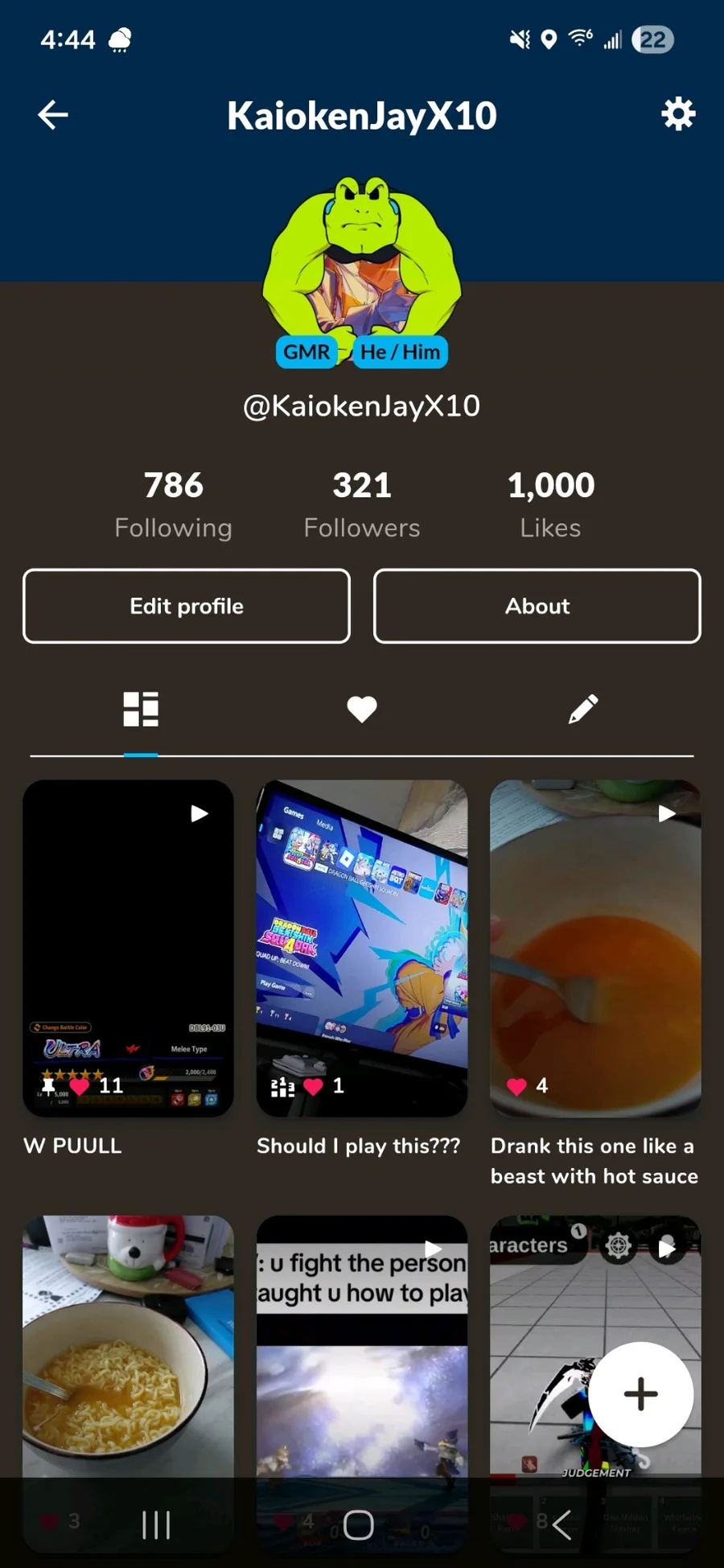Image resolution: width=724 pixels, height=1568 pixels.
Task: Create a new post with plus button
Action: (x=641, y=1394)
